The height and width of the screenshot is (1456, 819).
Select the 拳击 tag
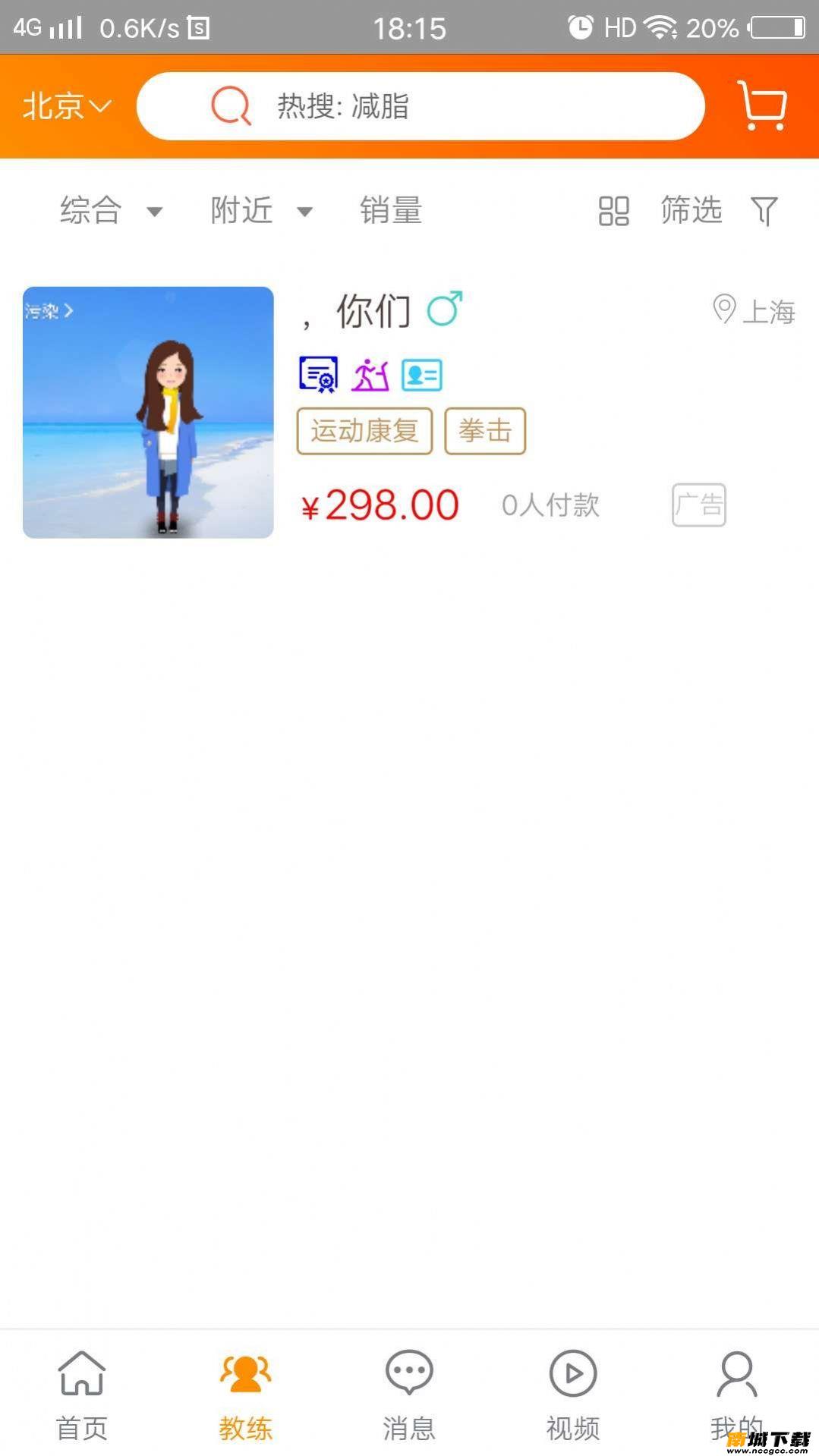[485, 431]
